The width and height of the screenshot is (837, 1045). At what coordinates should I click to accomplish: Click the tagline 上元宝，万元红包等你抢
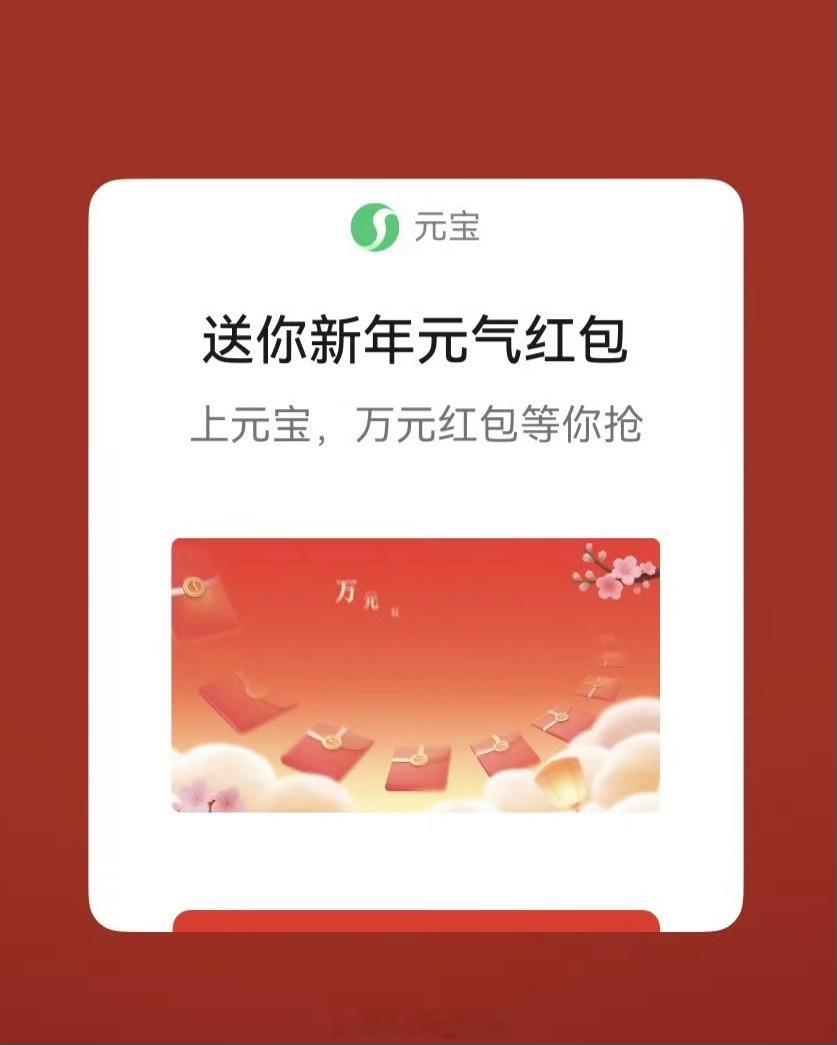418,424
